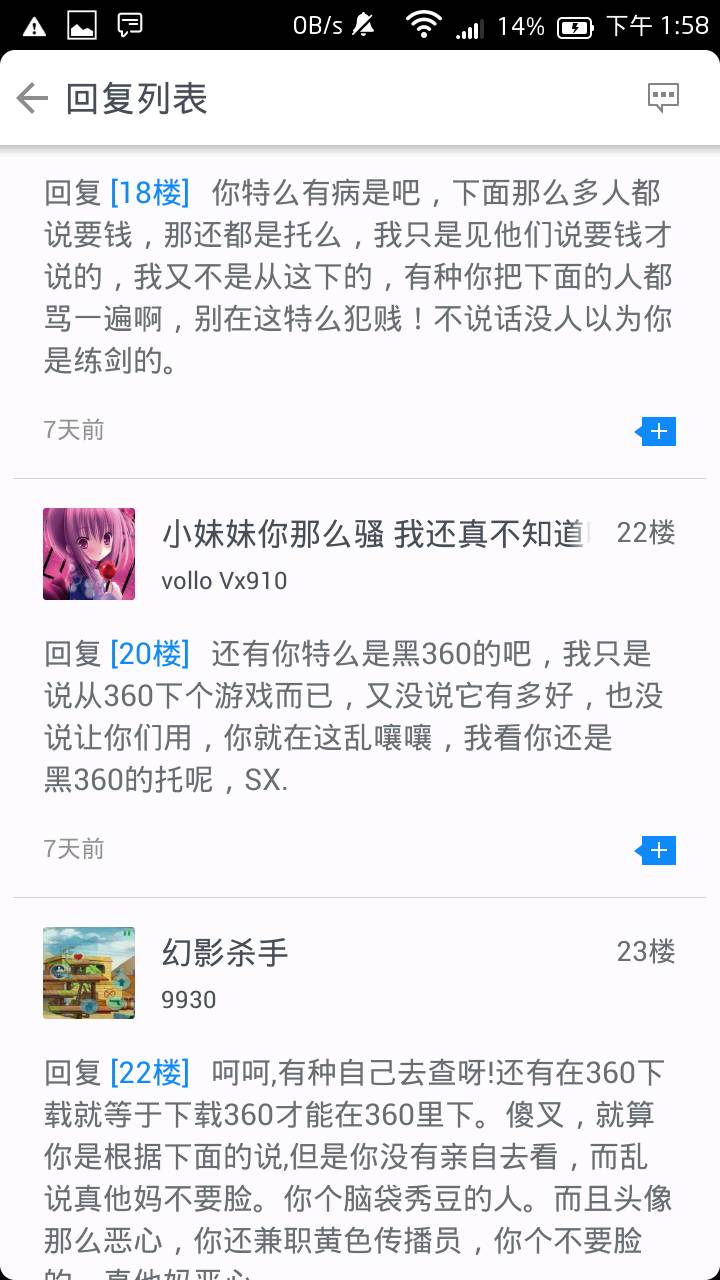Screen dimensions: 720x1280
Task: Open the [18楼] floor link
Action: [149, 192]
